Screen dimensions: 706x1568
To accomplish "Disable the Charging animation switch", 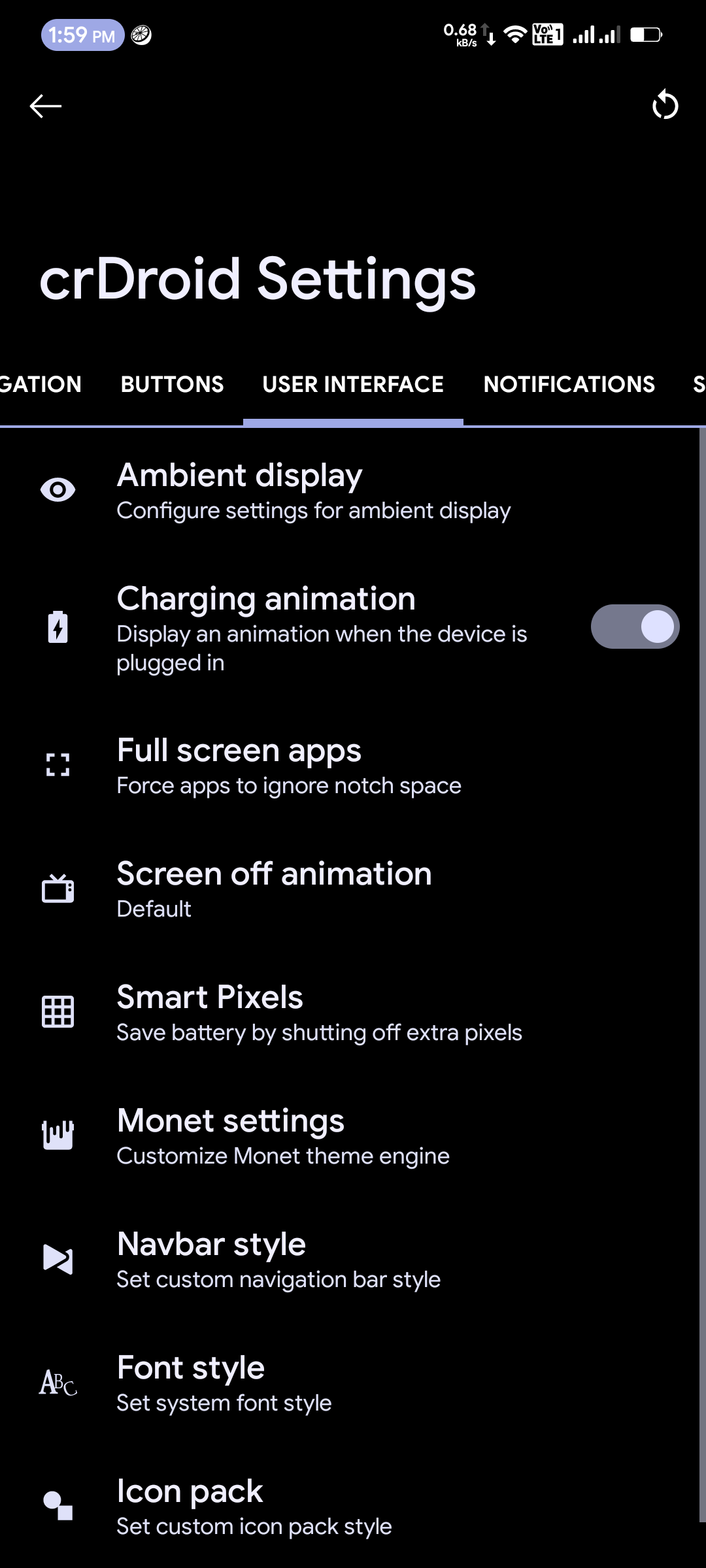I will click(x=635, y=627).
